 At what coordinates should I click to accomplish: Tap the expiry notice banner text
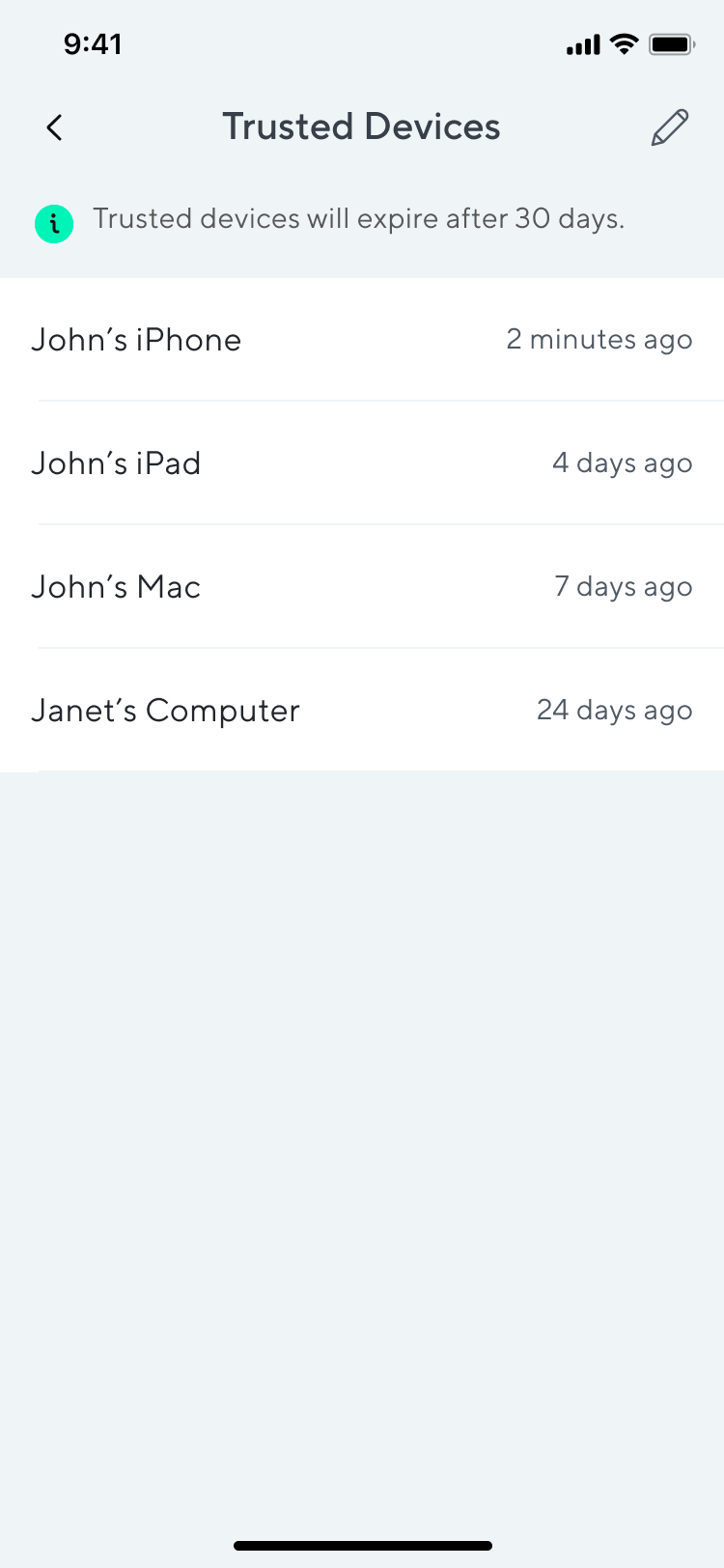[359, 218]
